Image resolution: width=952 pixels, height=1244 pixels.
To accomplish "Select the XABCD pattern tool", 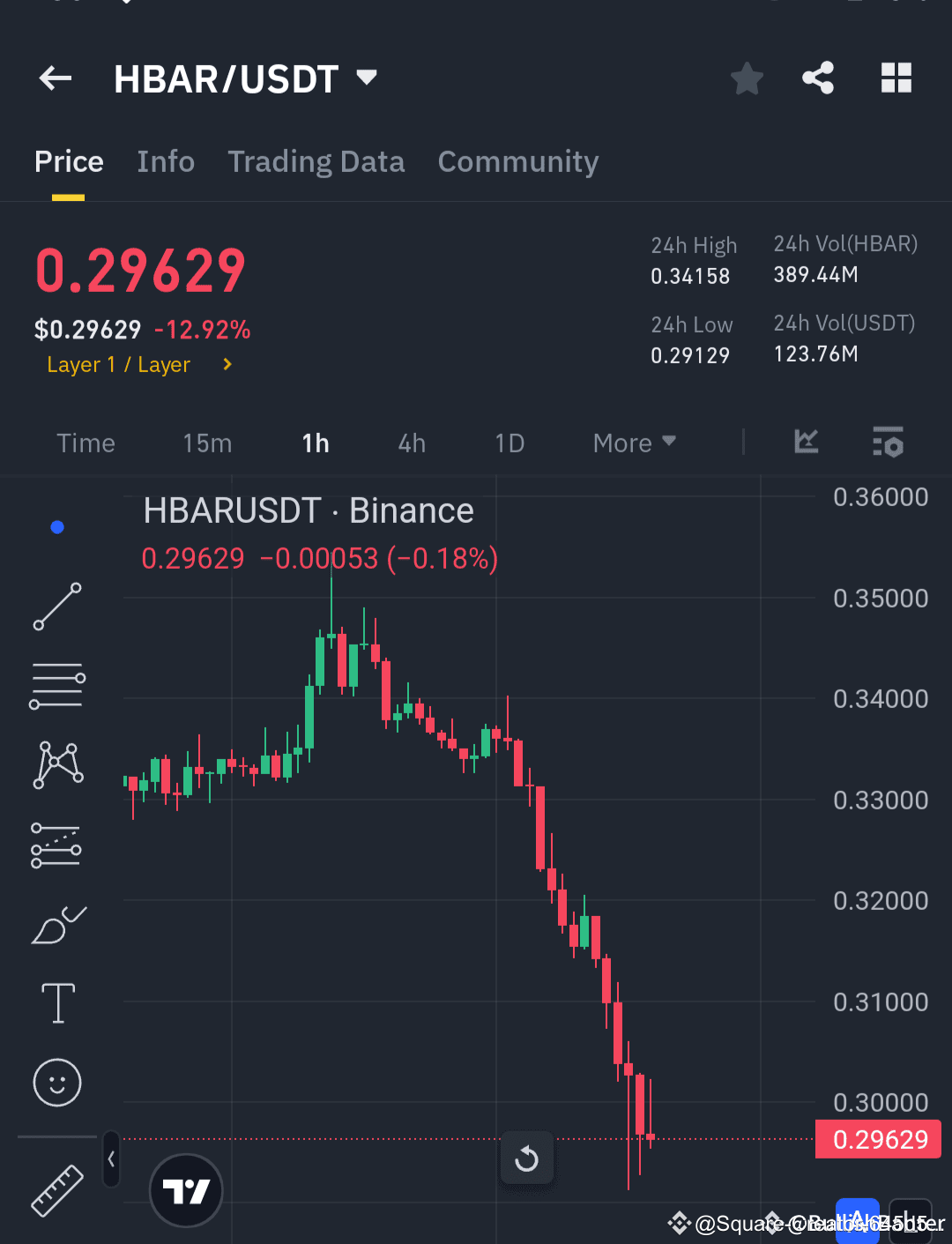I will [x=57, y=765].
